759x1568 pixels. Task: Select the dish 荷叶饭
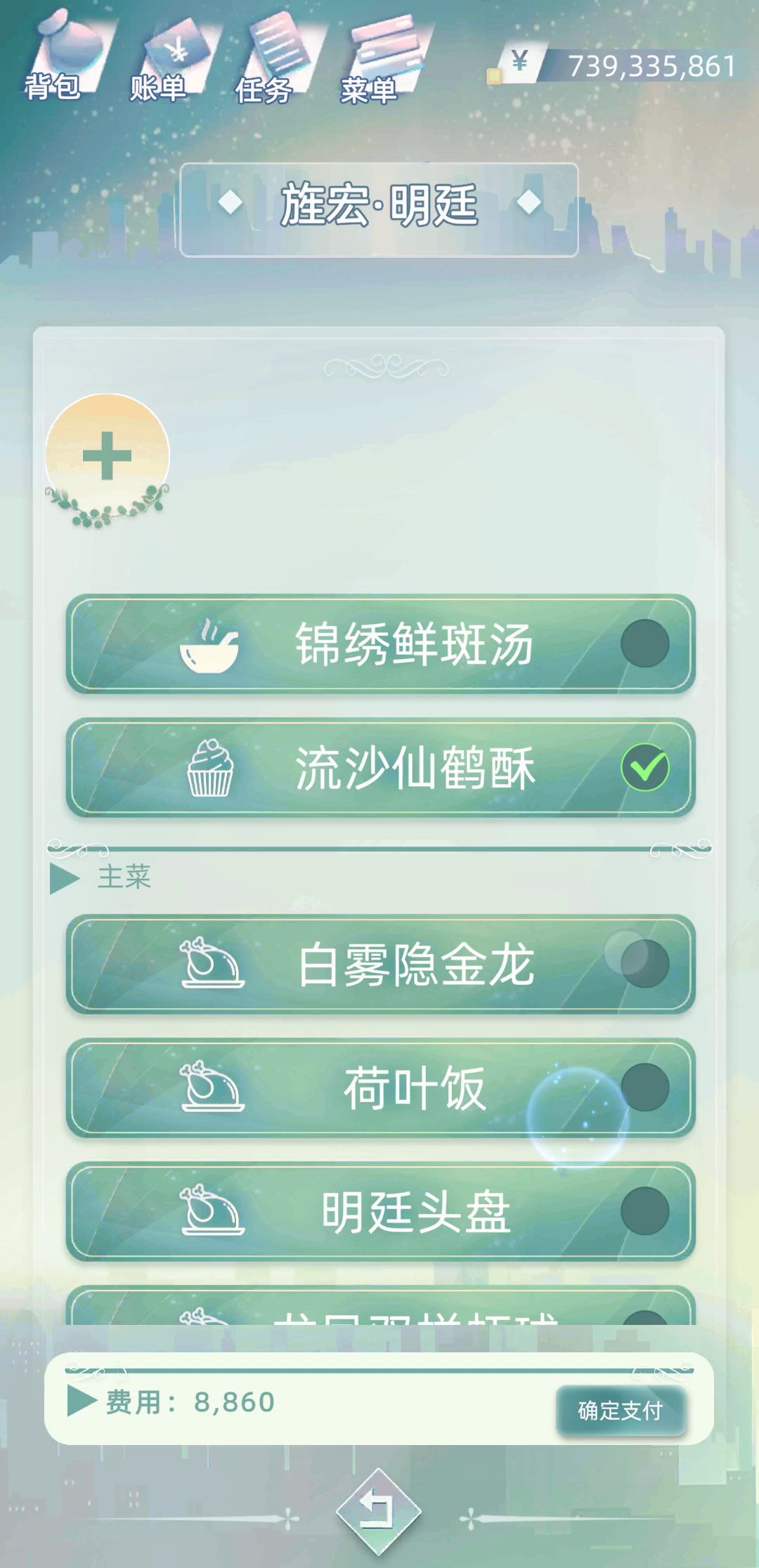point(644,1087)
